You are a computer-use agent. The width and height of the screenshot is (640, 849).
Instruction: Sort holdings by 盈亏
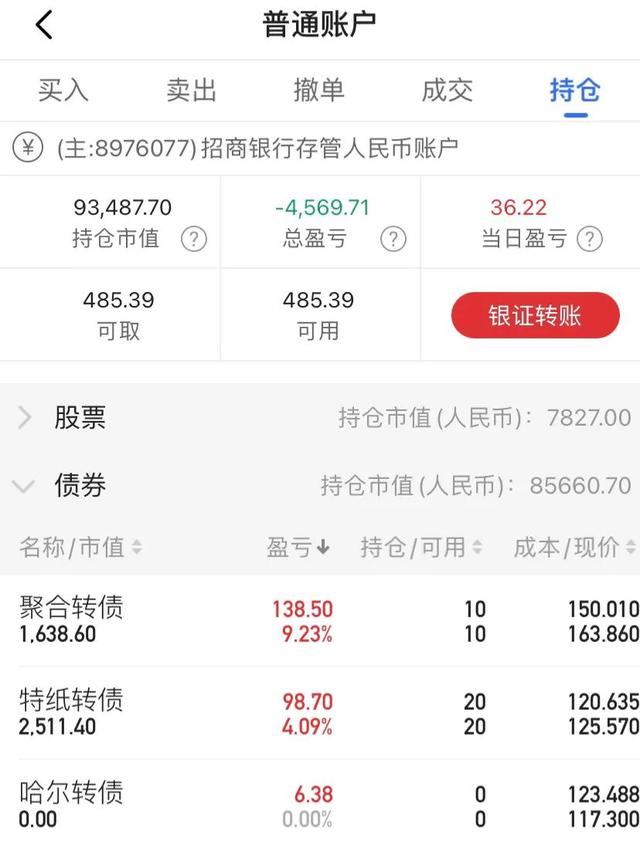tap(298, 547)
